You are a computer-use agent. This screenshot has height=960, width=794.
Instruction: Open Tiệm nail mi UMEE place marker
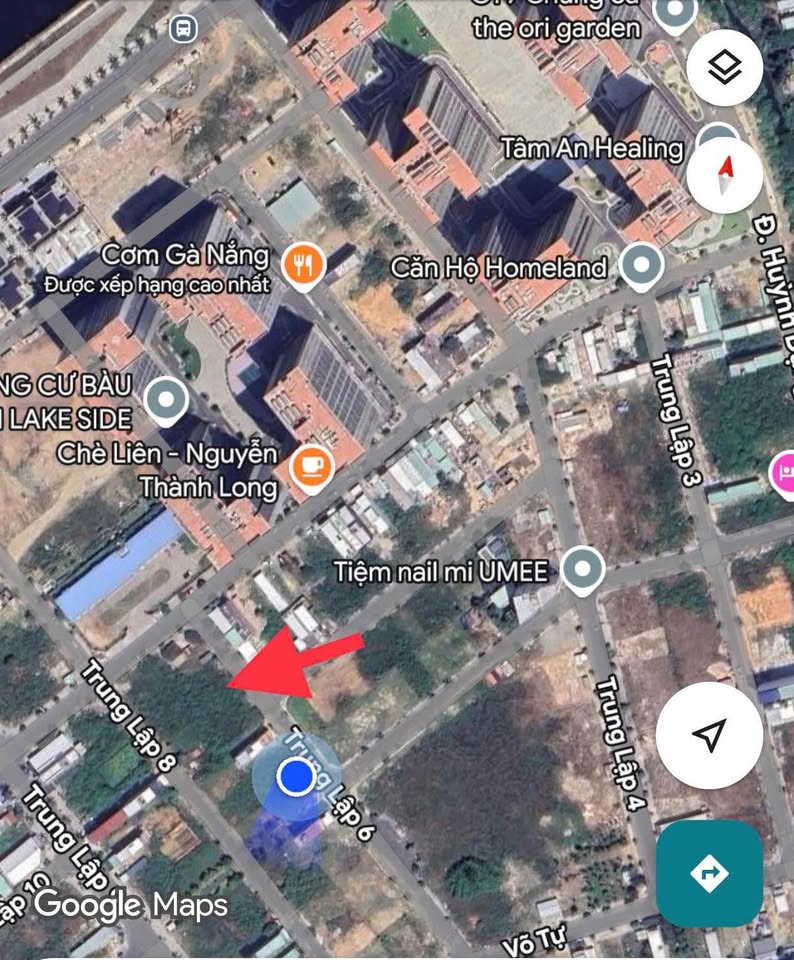582,571
